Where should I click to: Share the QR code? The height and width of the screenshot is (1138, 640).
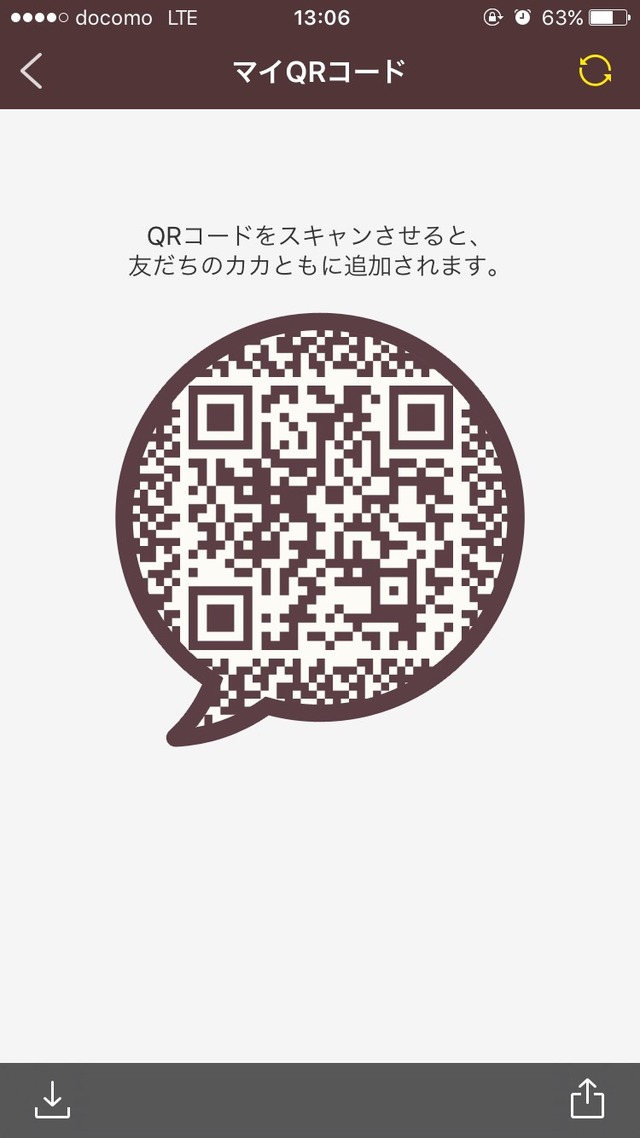588,1098
